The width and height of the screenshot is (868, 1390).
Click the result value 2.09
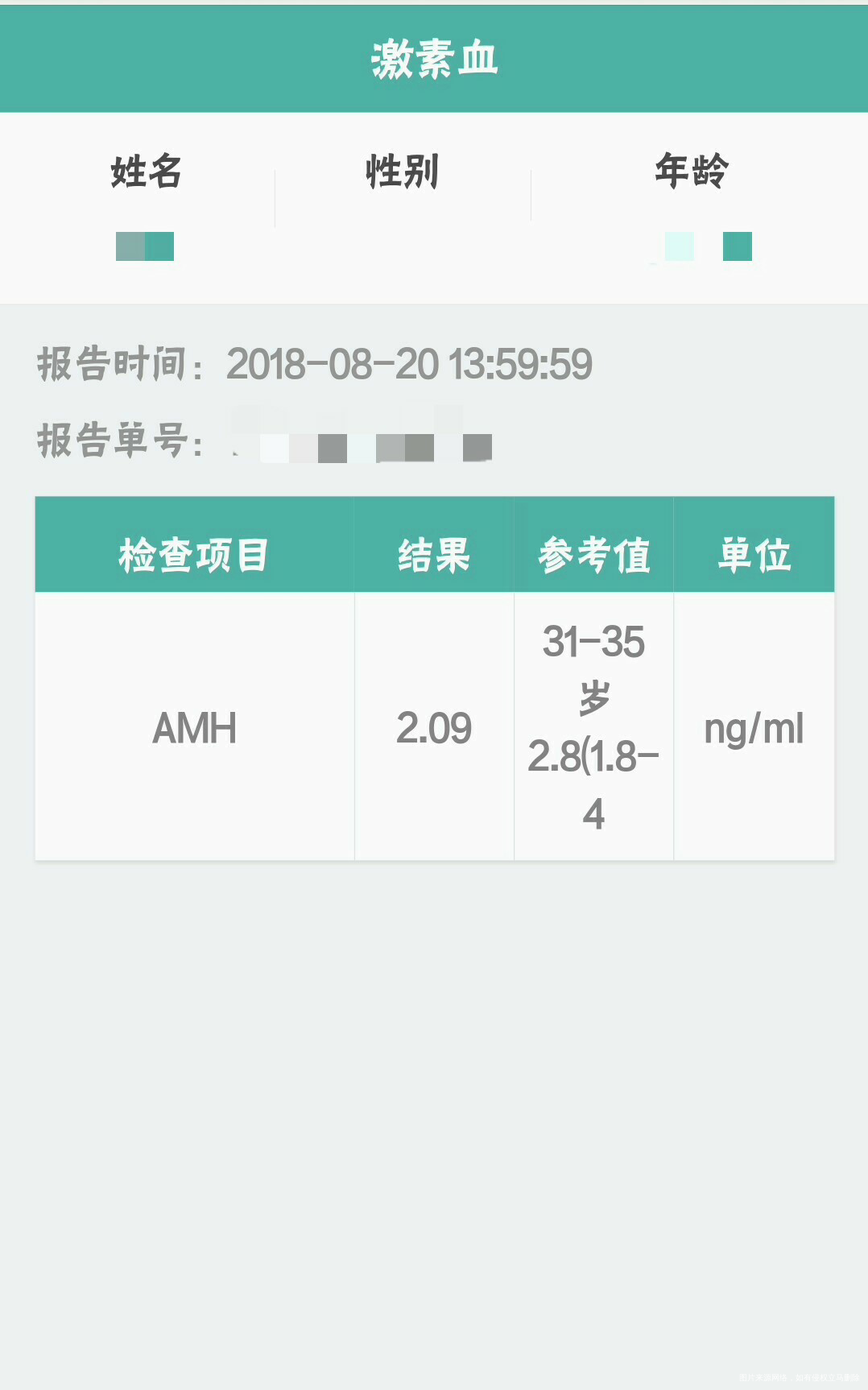point(433,729)
